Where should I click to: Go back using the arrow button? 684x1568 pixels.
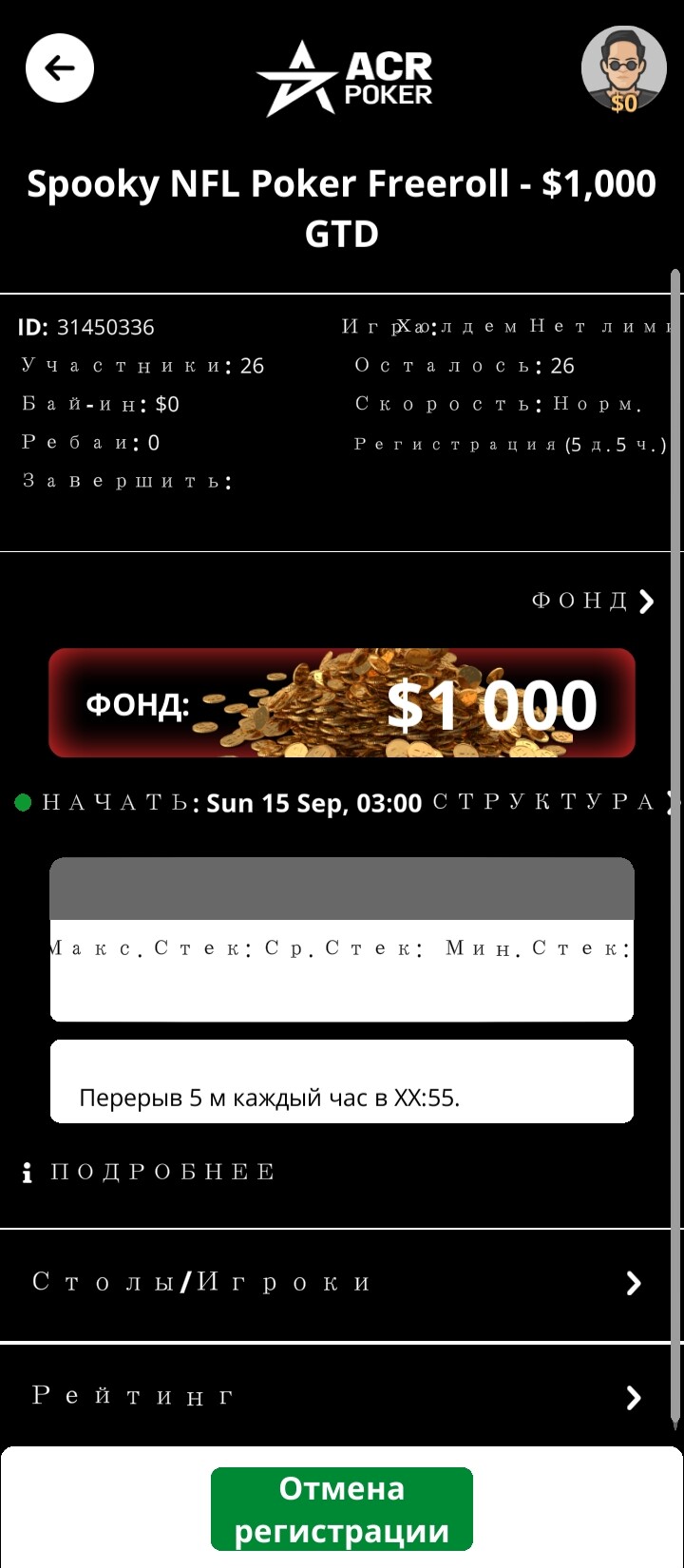pos(60,67)
